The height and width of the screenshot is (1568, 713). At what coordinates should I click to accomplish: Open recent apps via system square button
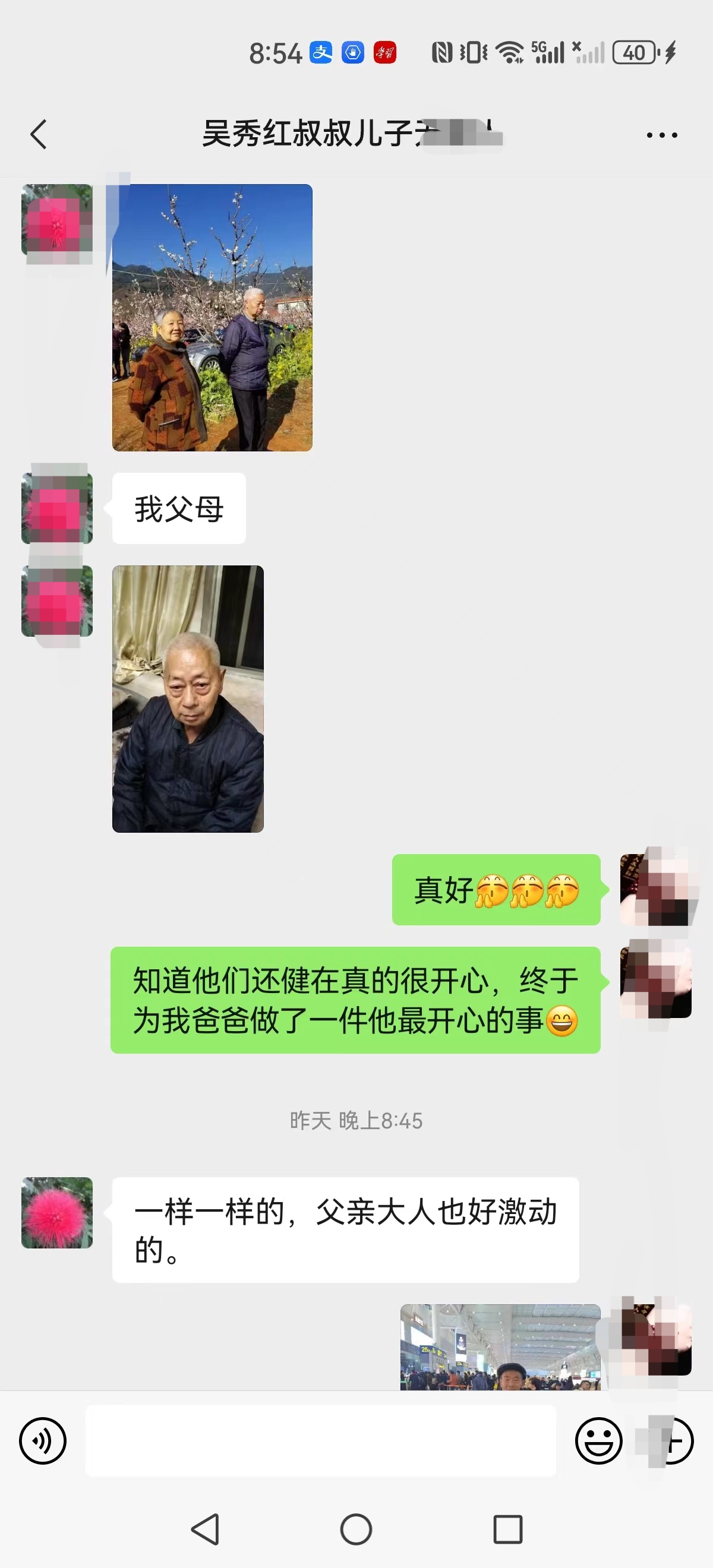(x=508, y=1529)
